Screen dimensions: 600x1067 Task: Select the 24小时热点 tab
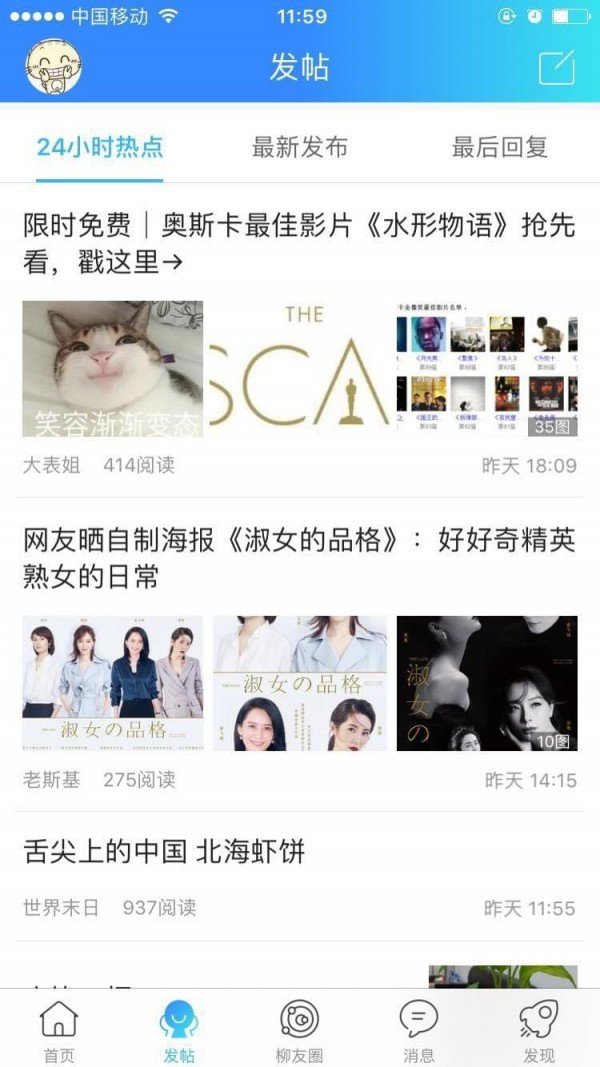pos(100,148)
